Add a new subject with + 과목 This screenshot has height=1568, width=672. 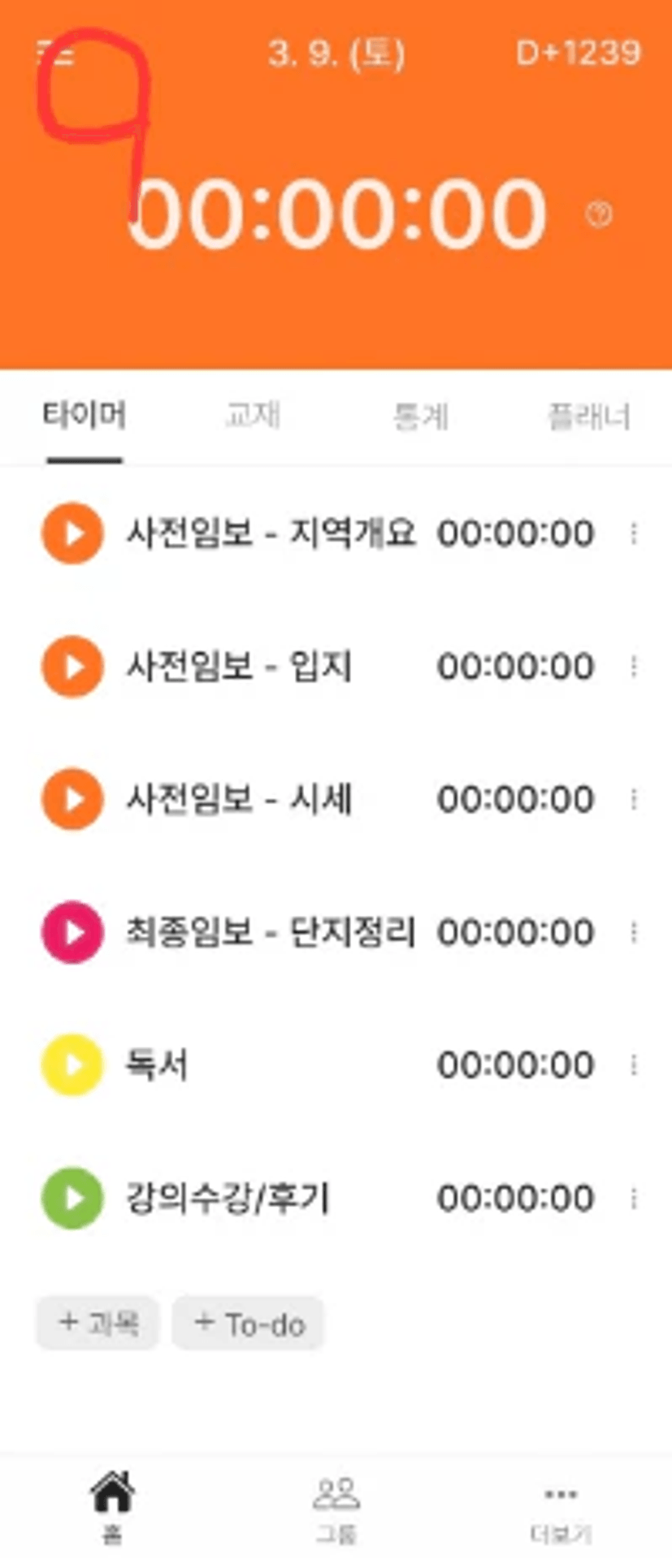(98, 1324)
